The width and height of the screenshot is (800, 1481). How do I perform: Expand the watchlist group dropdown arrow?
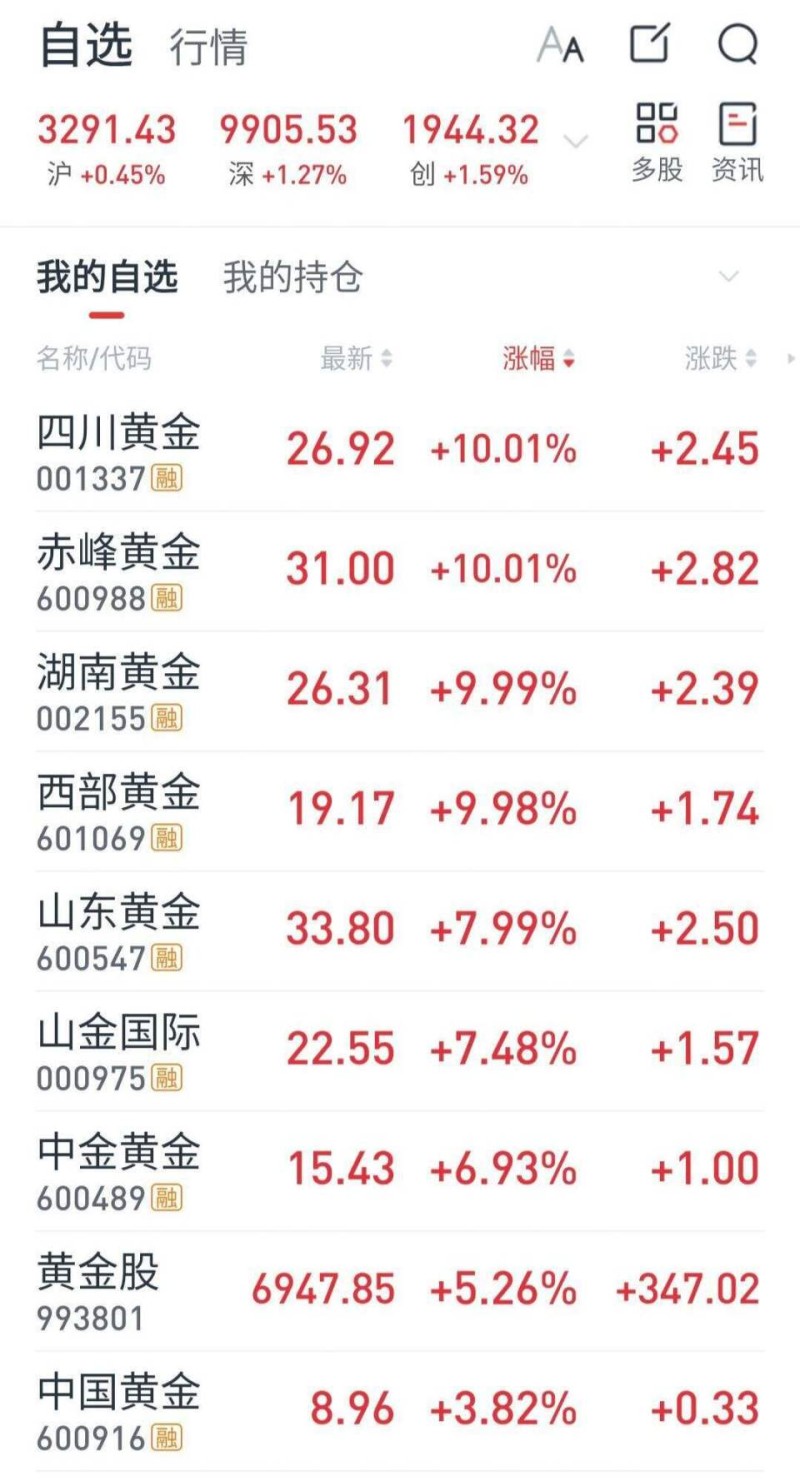tap(729, 277)
